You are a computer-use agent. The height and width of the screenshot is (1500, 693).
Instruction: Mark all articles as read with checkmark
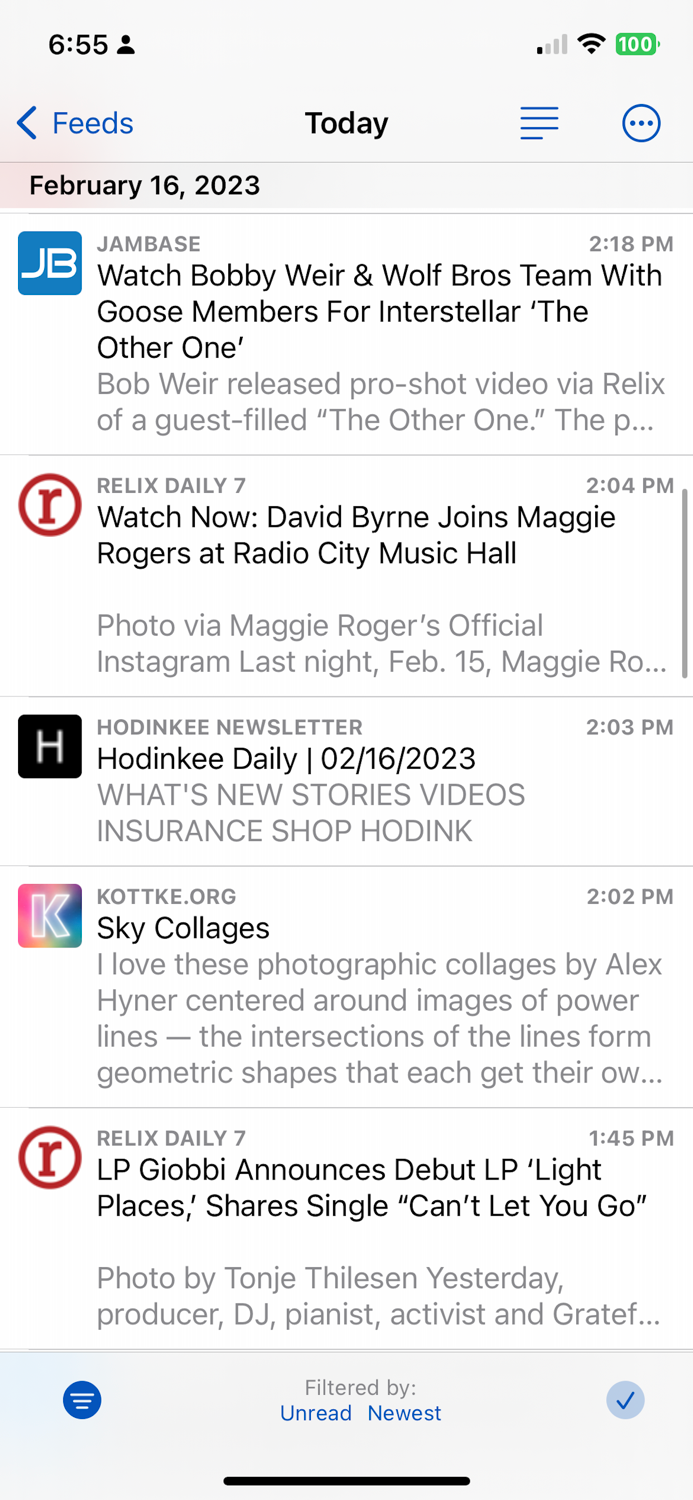point(626,1400)
